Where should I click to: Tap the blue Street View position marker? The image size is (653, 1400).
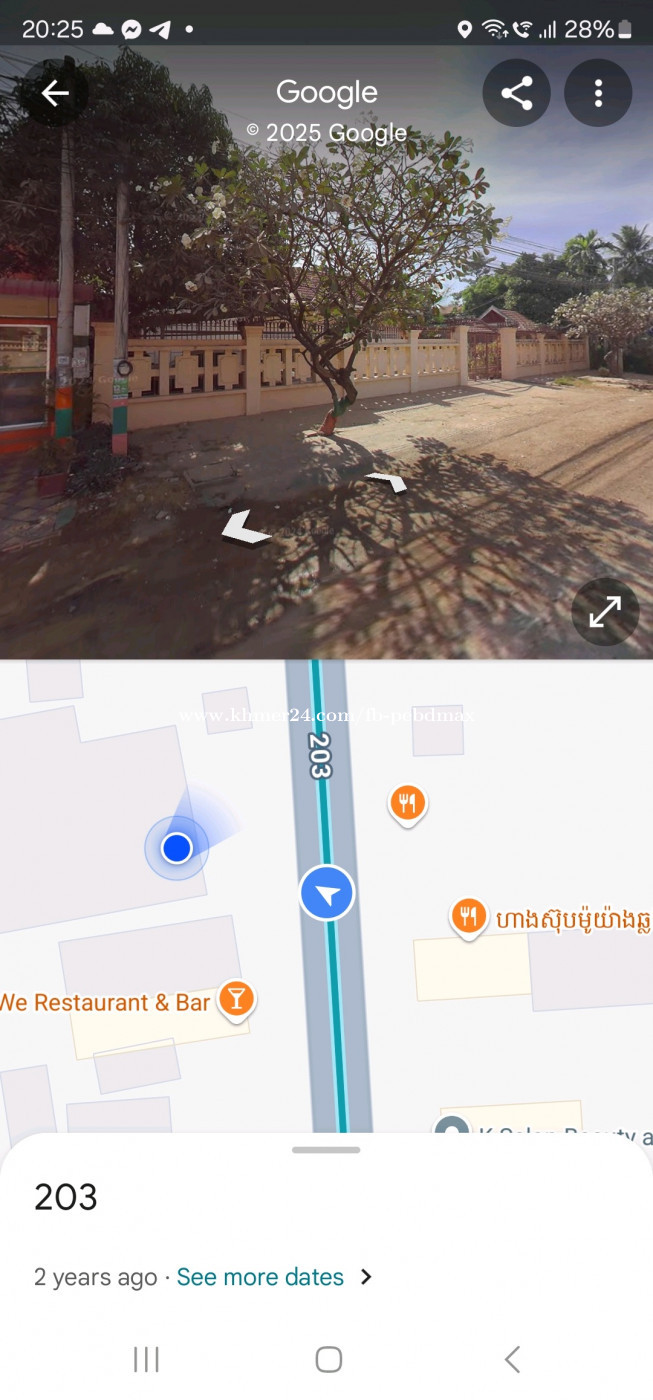tap(326, 893)
